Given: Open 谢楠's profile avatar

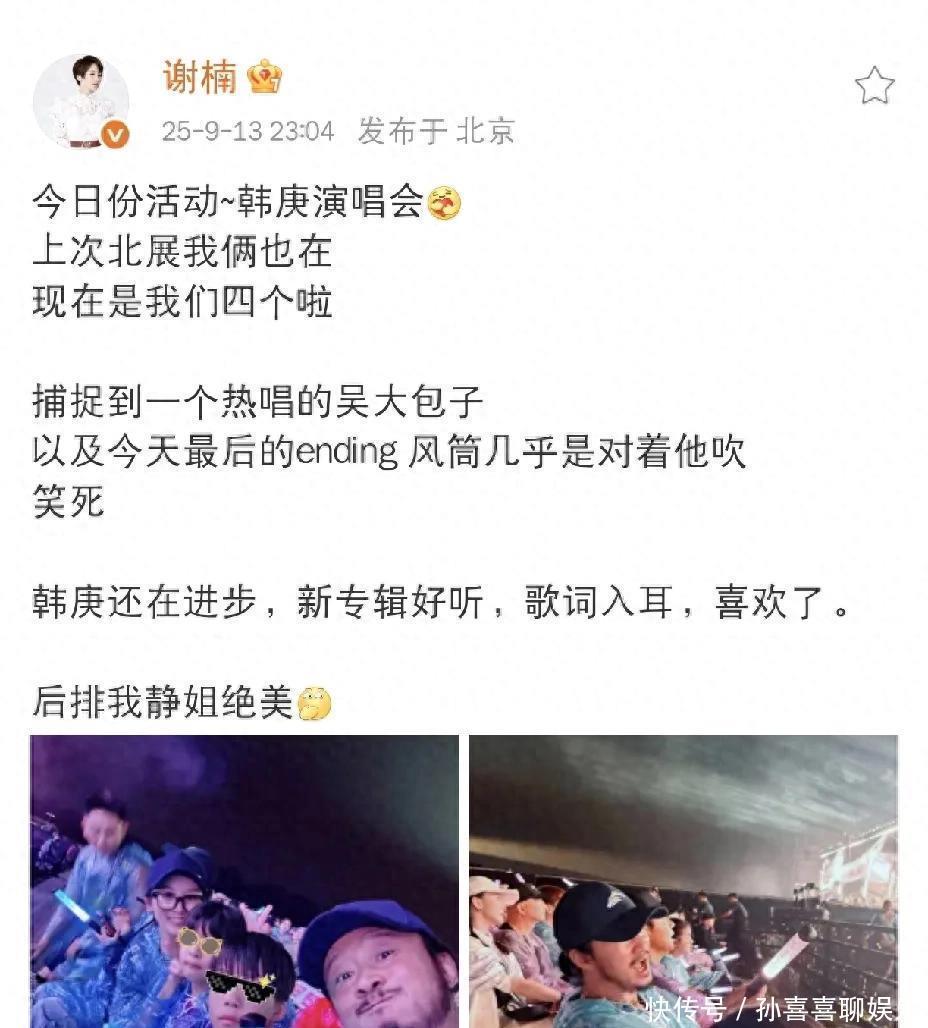Looking at the screenshot, I should tap(81, 101).
